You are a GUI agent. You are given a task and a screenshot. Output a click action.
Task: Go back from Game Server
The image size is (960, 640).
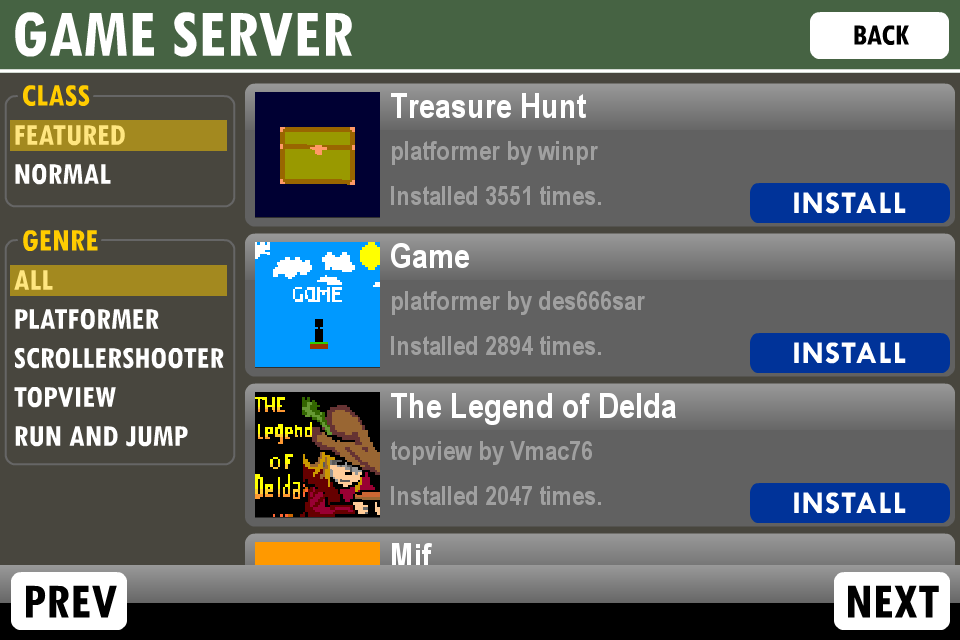pyautogui.click(x=878, y=36)
